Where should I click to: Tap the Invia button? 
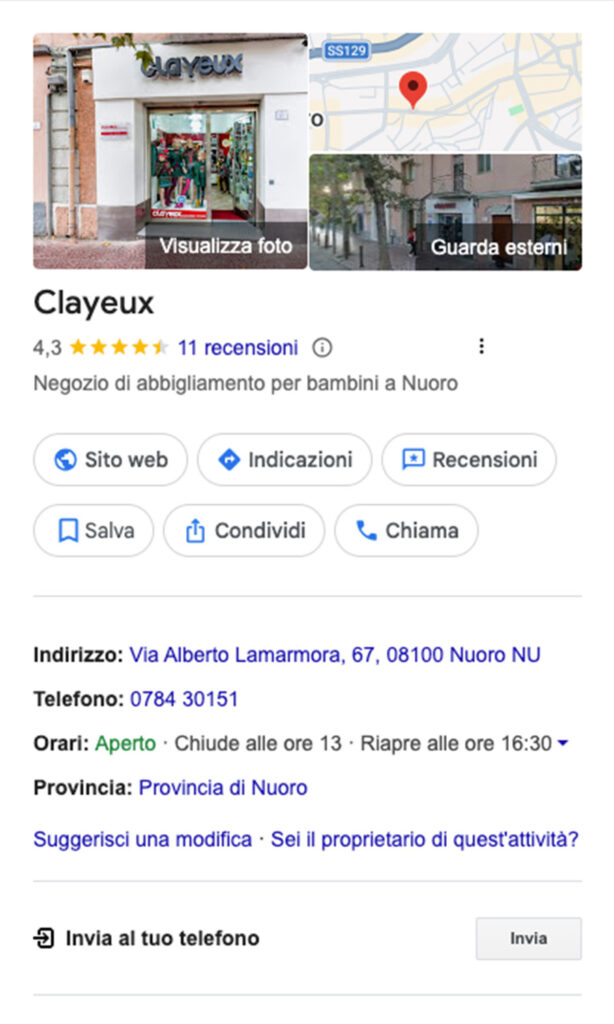pyautogui.click(x=528, y=939)
